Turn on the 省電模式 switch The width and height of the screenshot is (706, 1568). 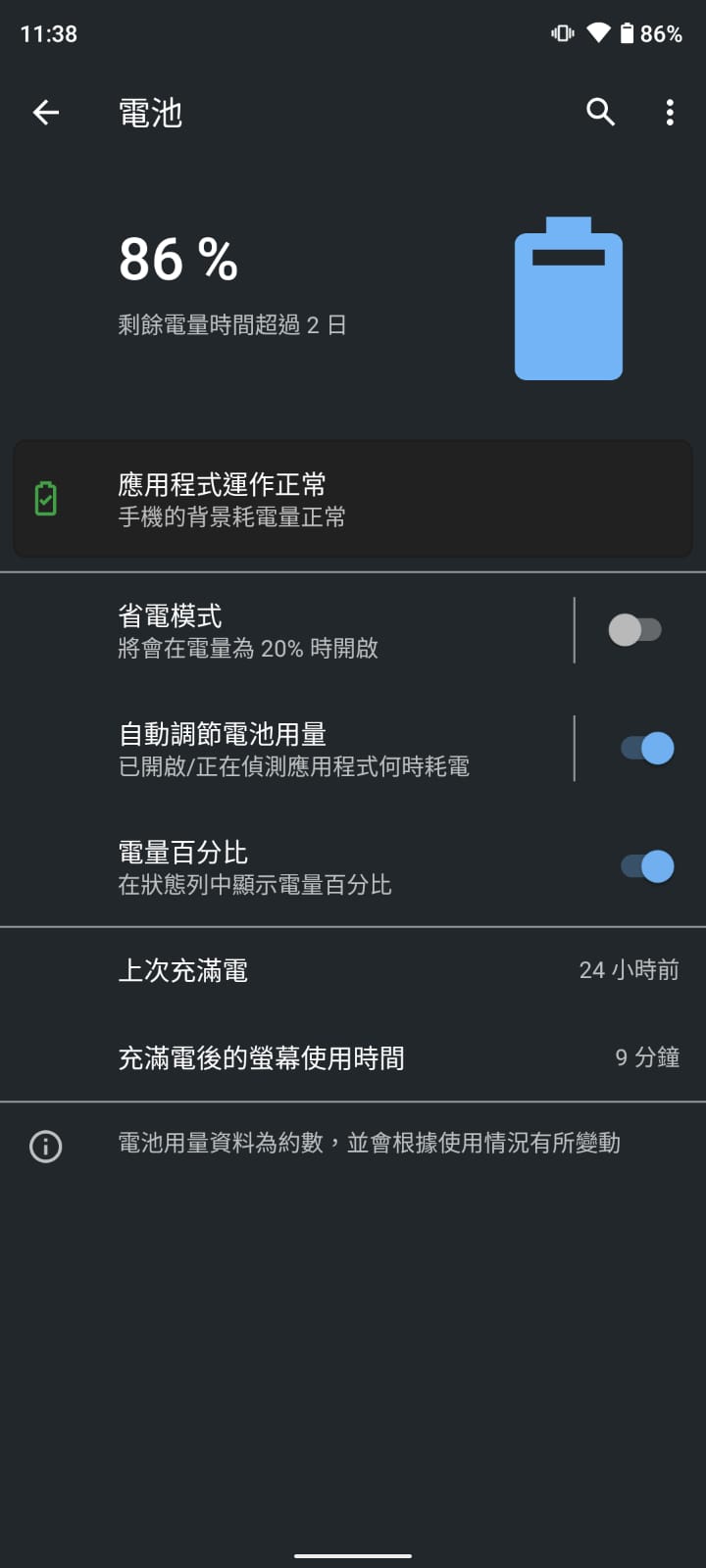(635, 630)
